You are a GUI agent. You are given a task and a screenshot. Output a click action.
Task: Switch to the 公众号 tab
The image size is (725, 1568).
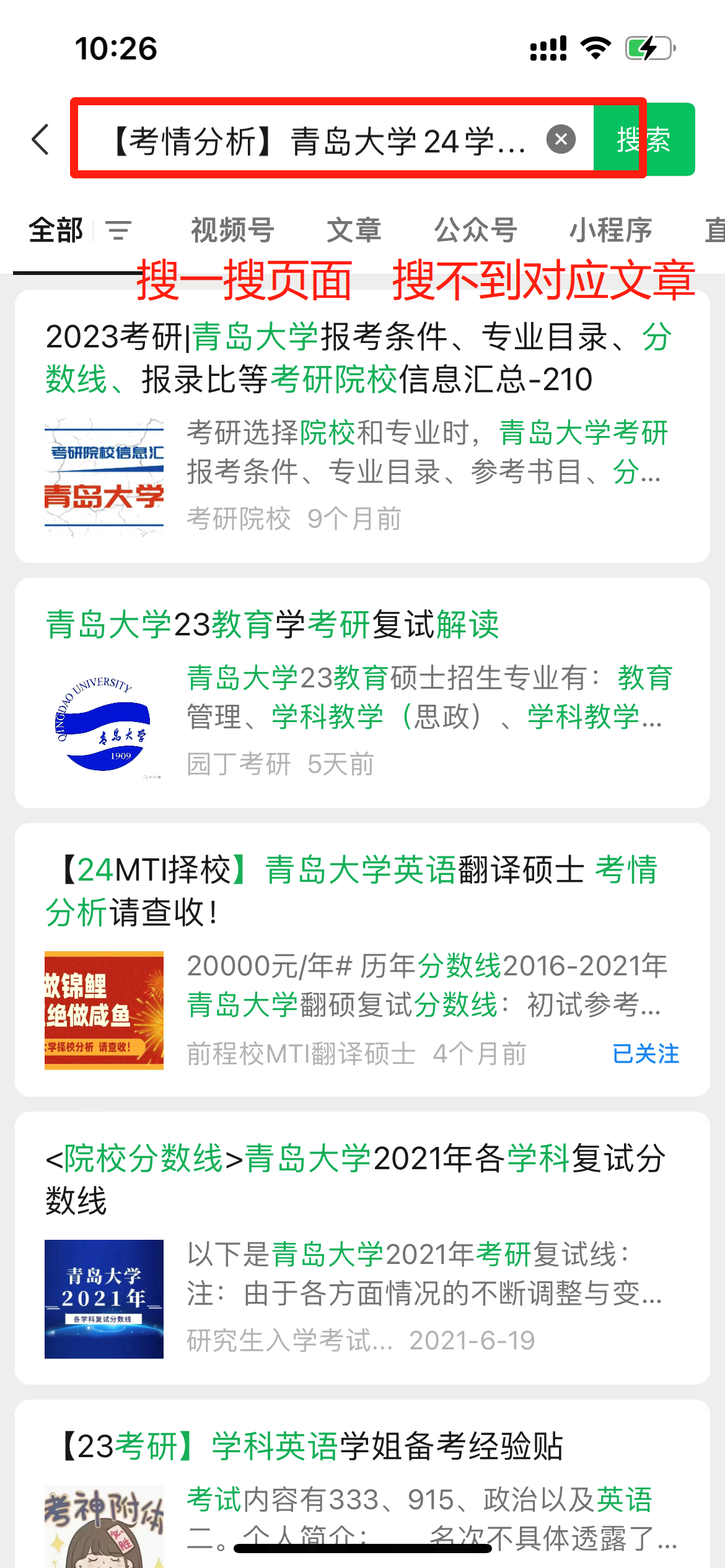click(475, 230)
